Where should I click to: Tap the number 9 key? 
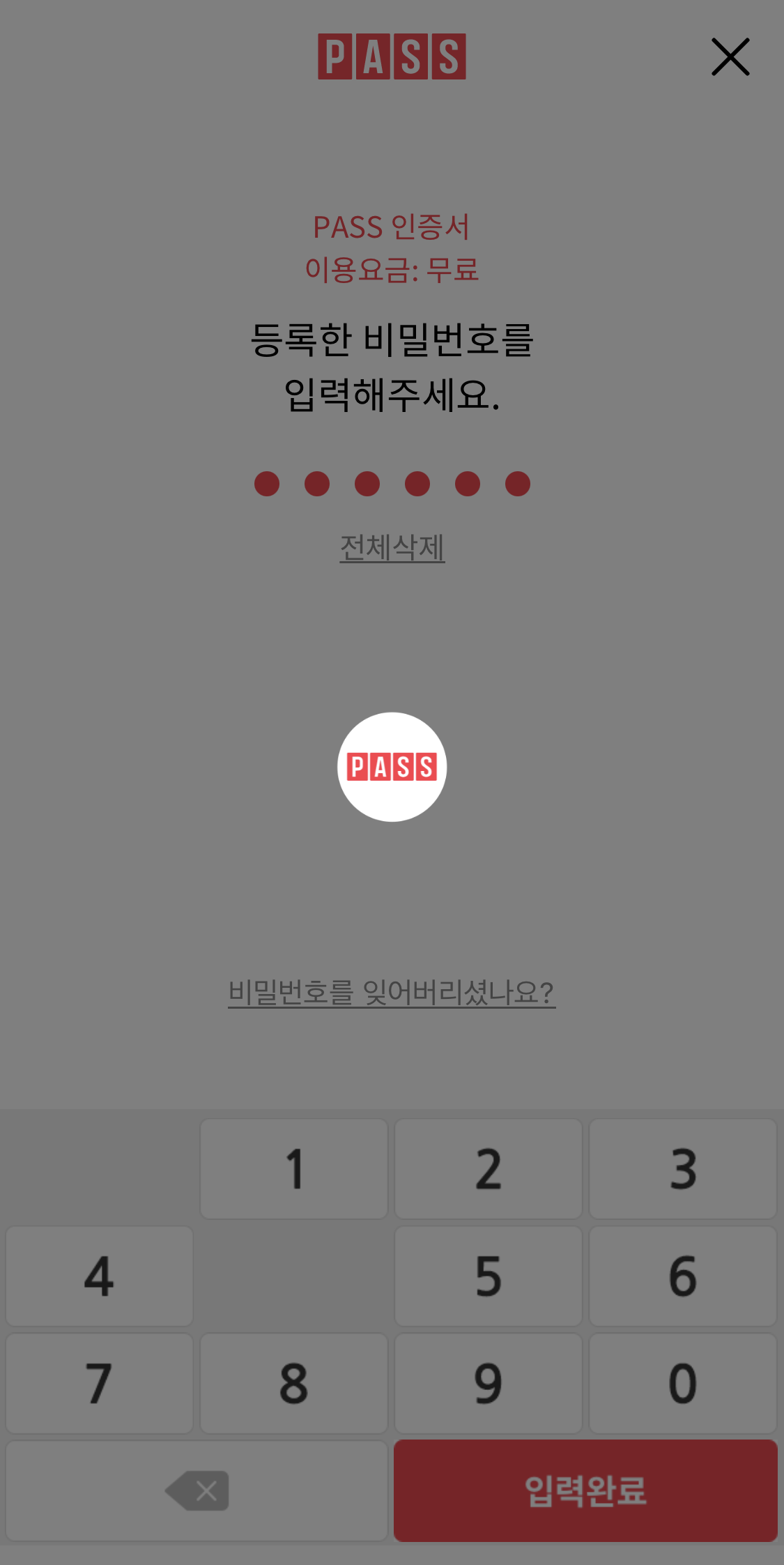click(488, 1383)
